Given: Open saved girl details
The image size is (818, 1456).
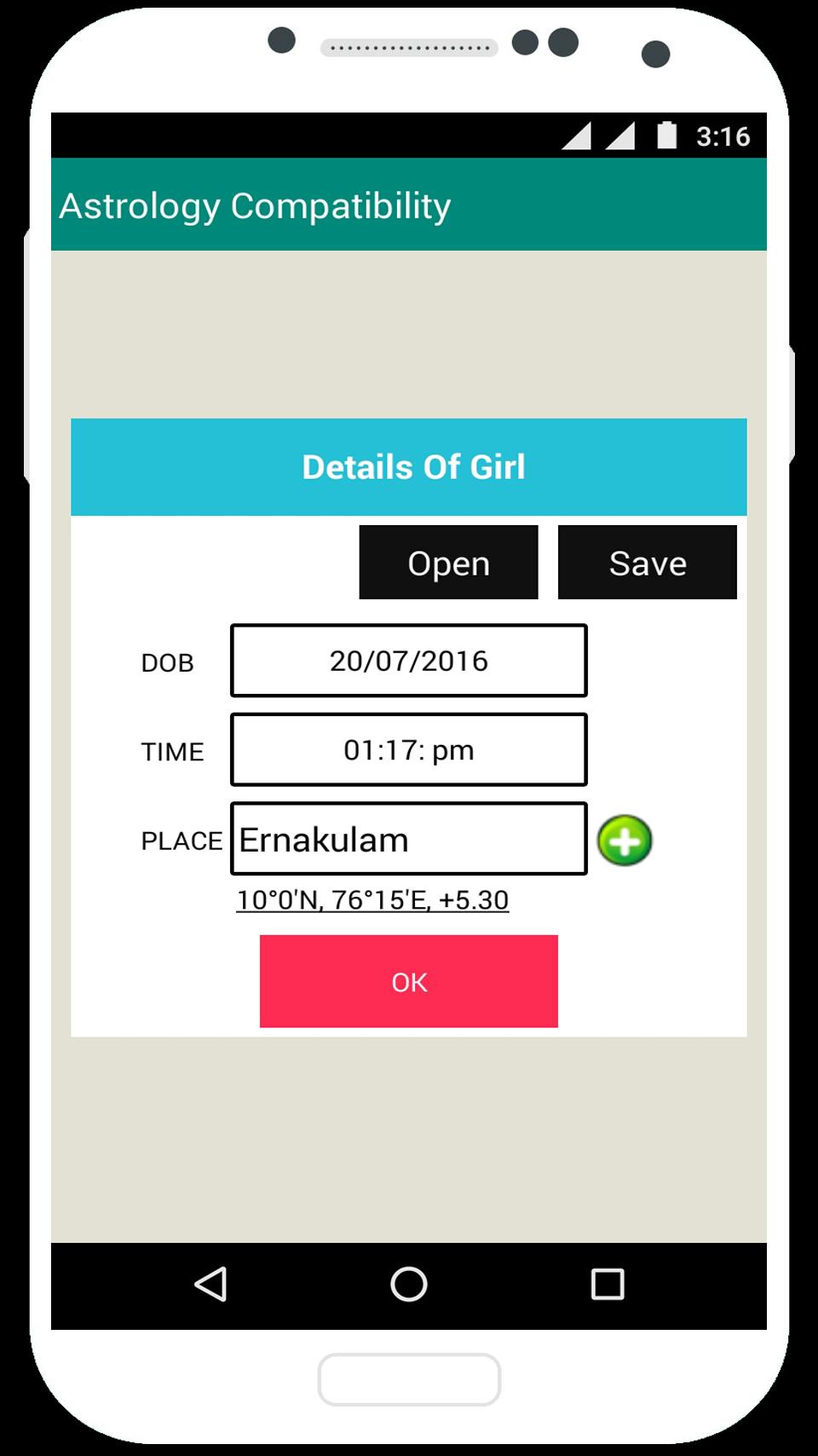Looking at the screenshot, I should (448, 563).
